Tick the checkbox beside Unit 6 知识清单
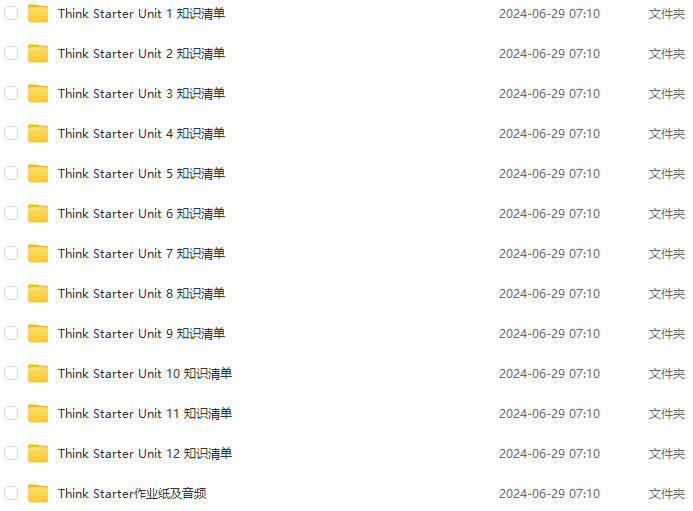 pyautogui.click(x=11, y=213)
